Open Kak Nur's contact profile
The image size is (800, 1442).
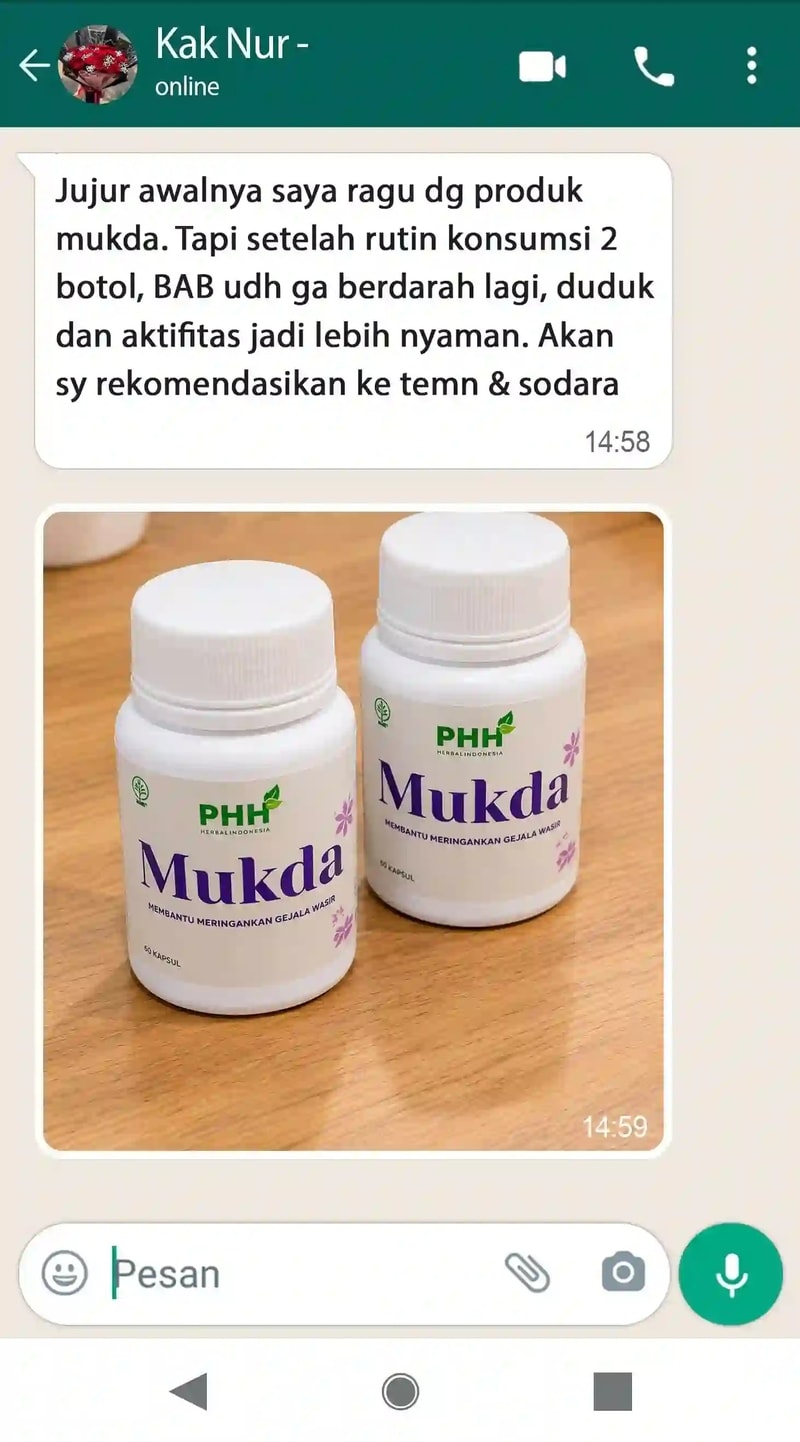(231, 64)
